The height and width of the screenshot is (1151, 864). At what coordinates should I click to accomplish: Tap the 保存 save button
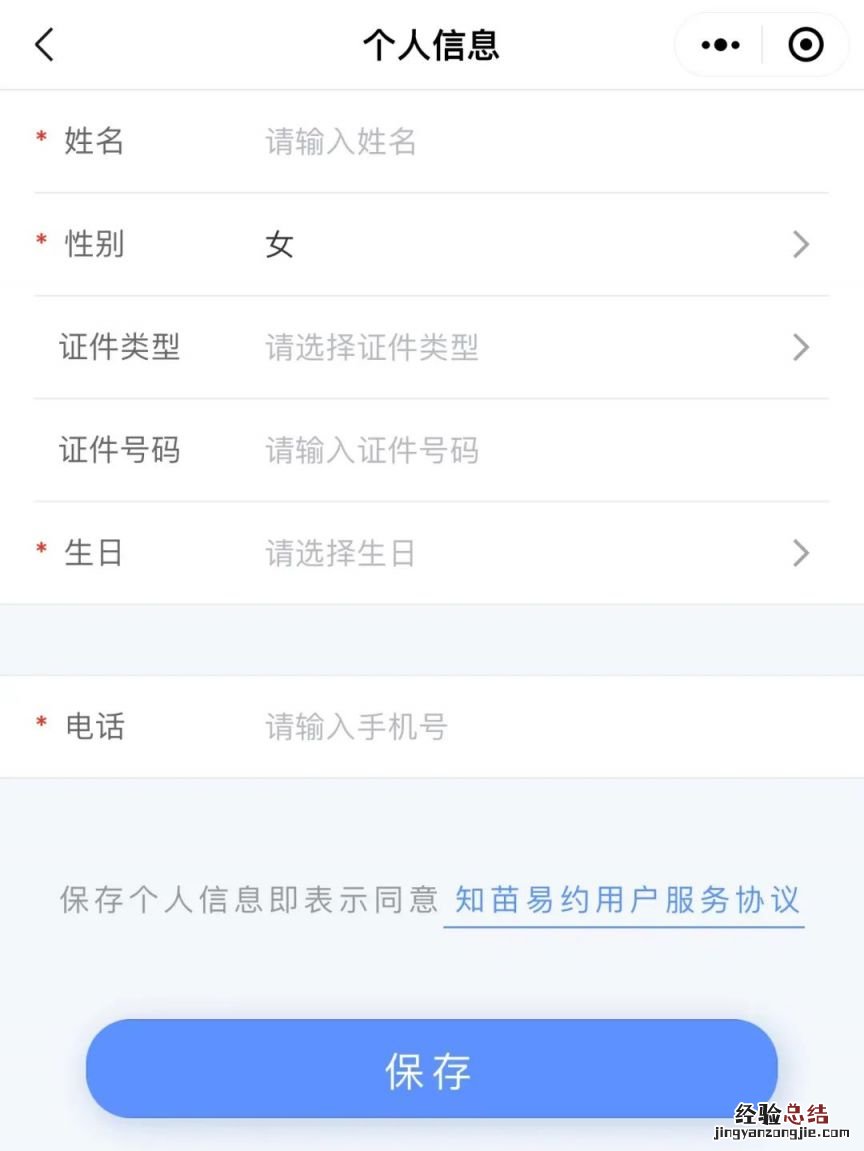coord(431,1069)
